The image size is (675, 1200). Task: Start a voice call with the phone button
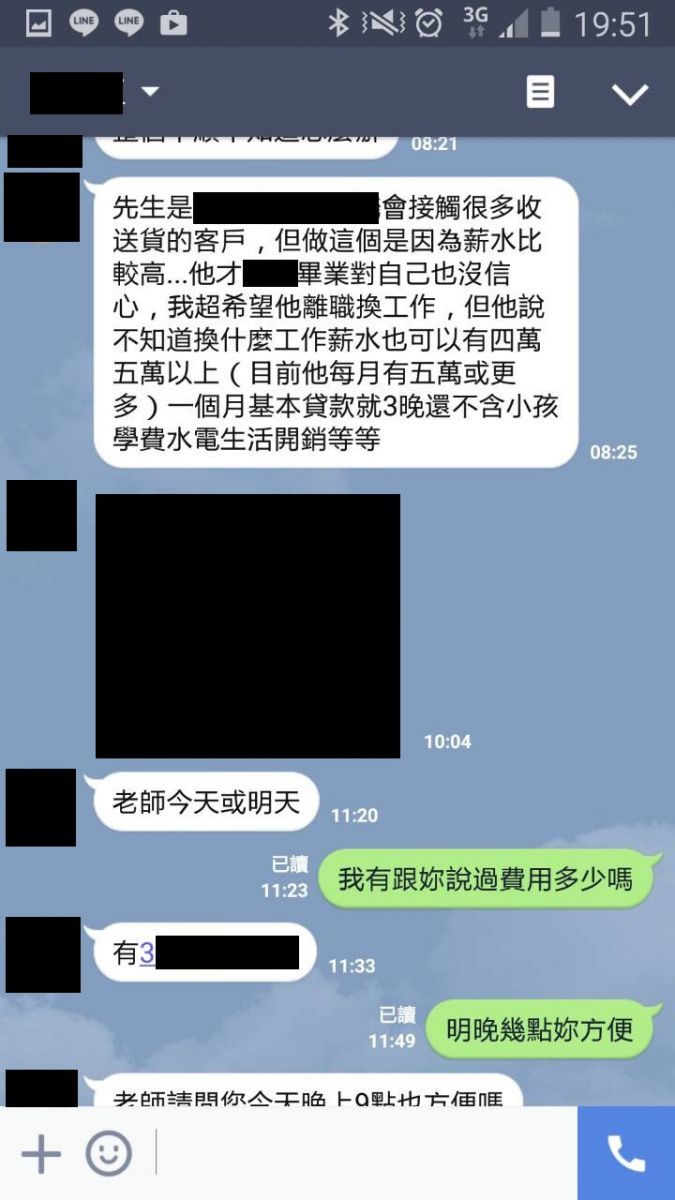pyautogui.click(x=626, y=1154)
